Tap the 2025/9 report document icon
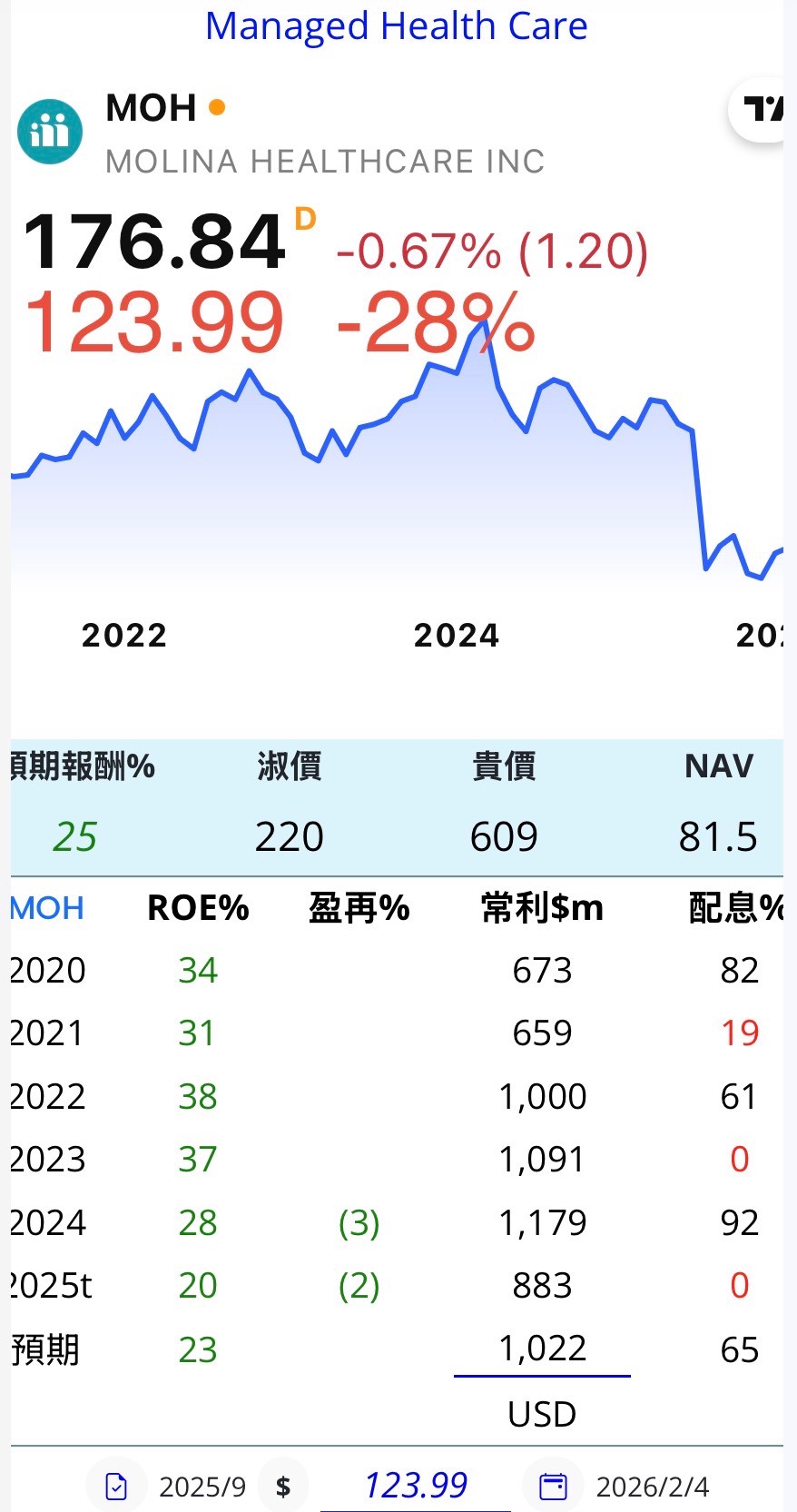The width and height of the screenshot is (797, 1512). pyautogui.click(x=116, y=1487)
